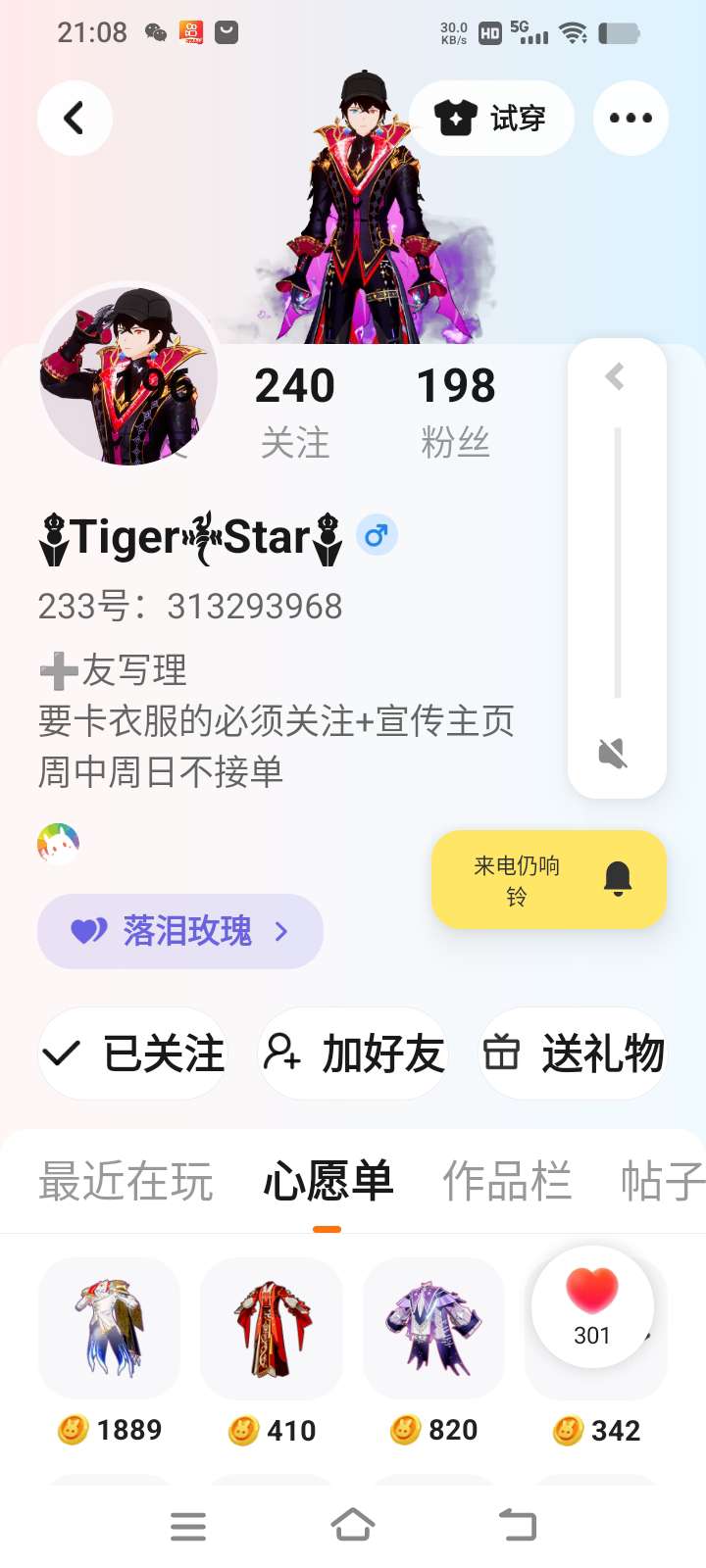
Task: Tap the 试穿 try-on button
Action: (x=491, y=119)
